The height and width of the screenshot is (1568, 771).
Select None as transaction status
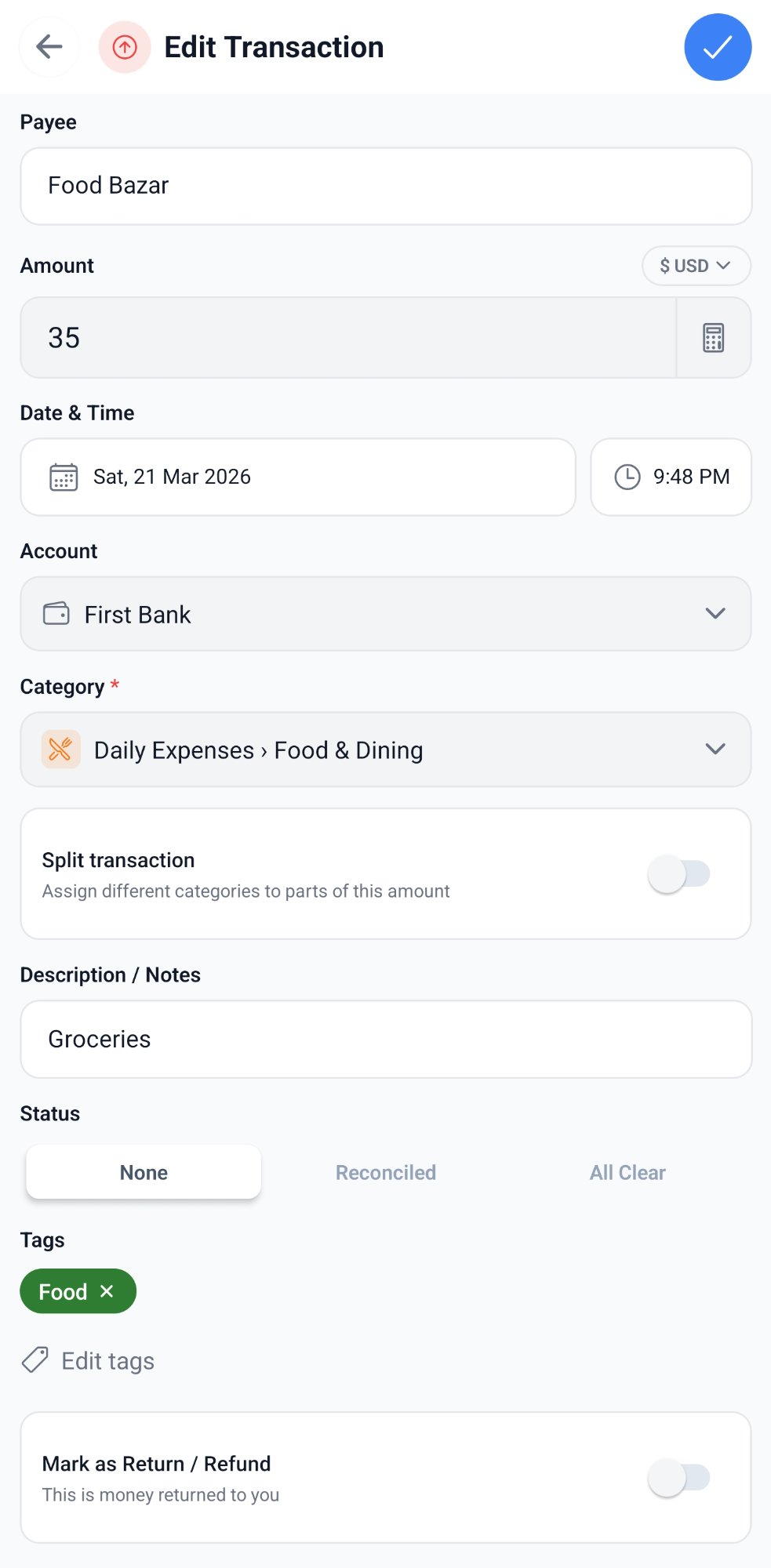(x=143, y=1172)
